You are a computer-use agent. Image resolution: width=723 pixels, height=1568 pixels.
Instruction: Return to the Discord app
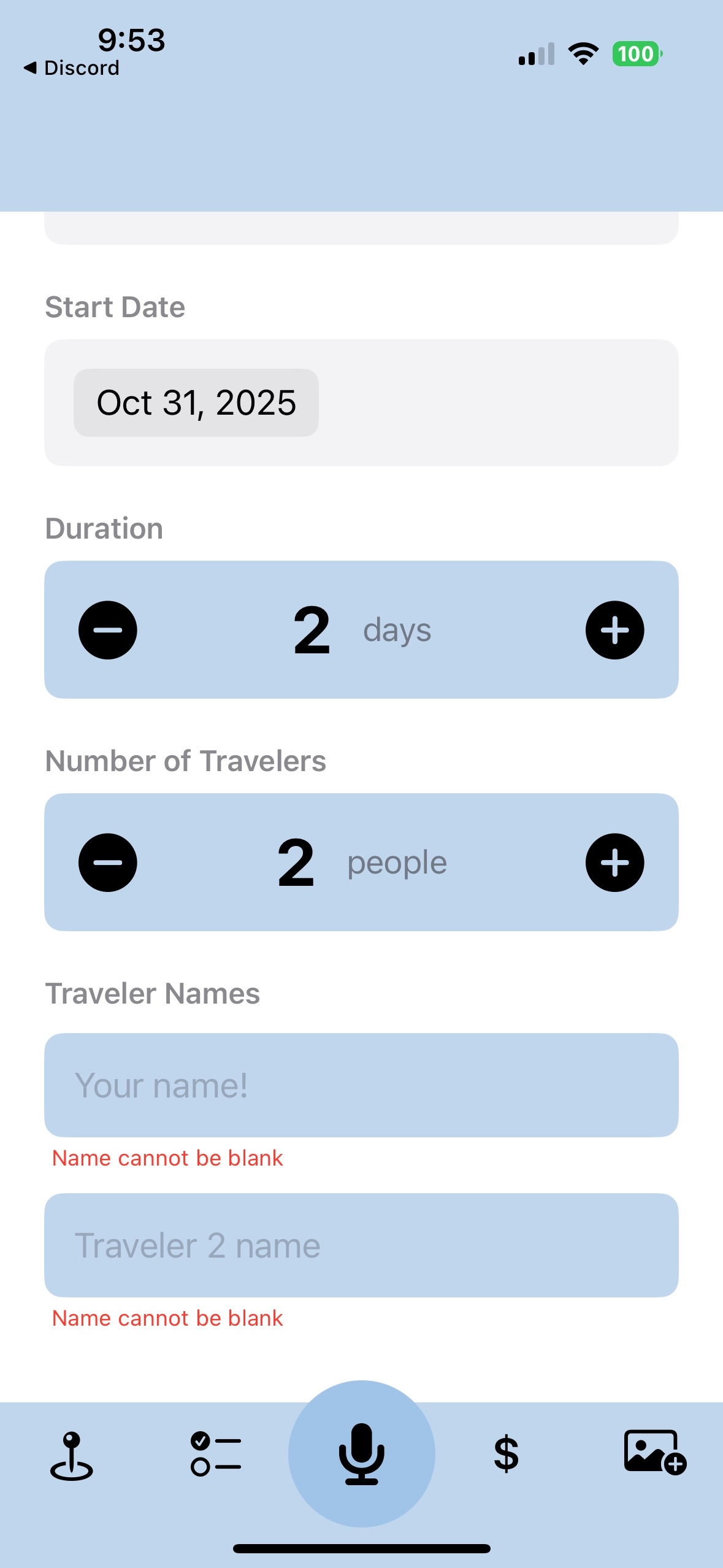72,67
